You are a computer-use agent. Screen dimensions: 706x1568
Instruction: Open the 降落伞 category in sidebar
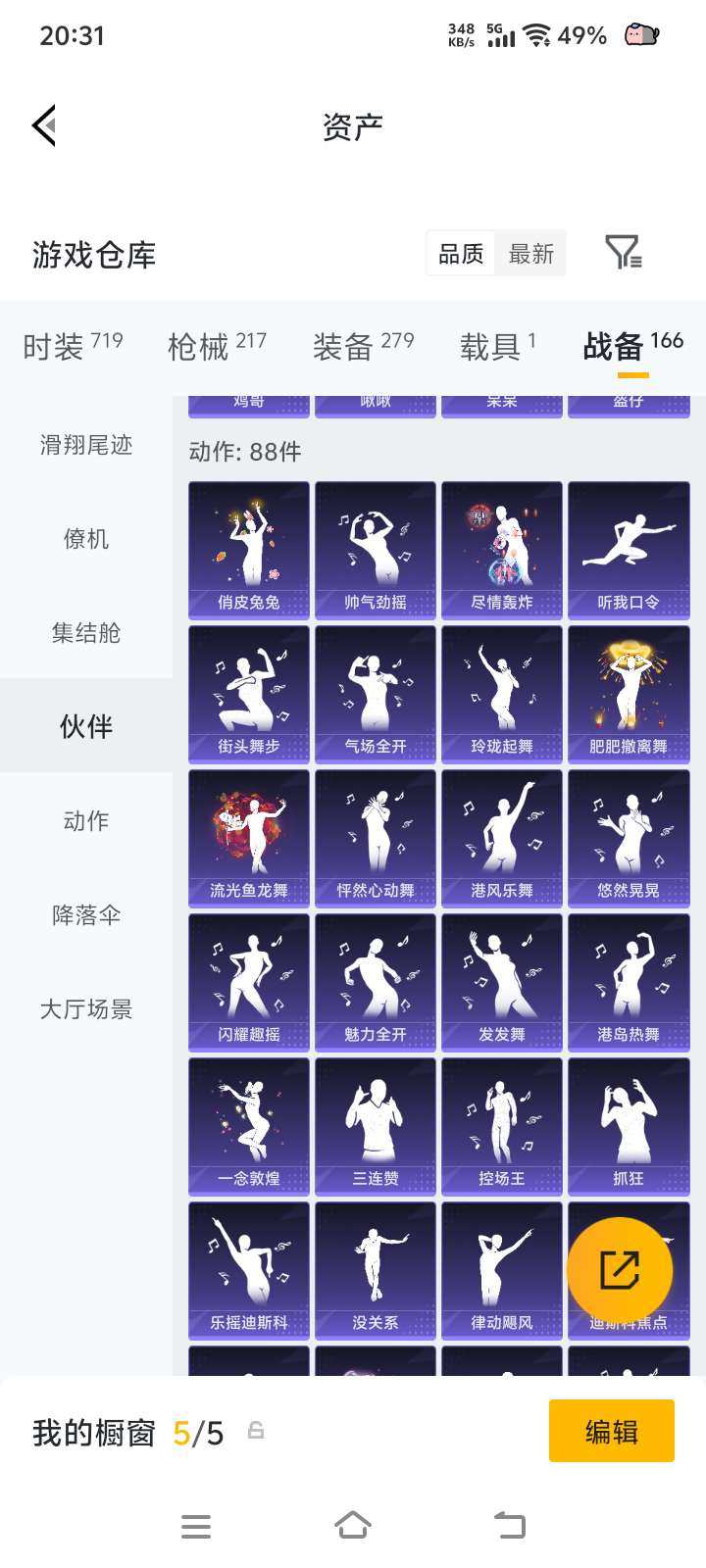click(x=85, y=914)
